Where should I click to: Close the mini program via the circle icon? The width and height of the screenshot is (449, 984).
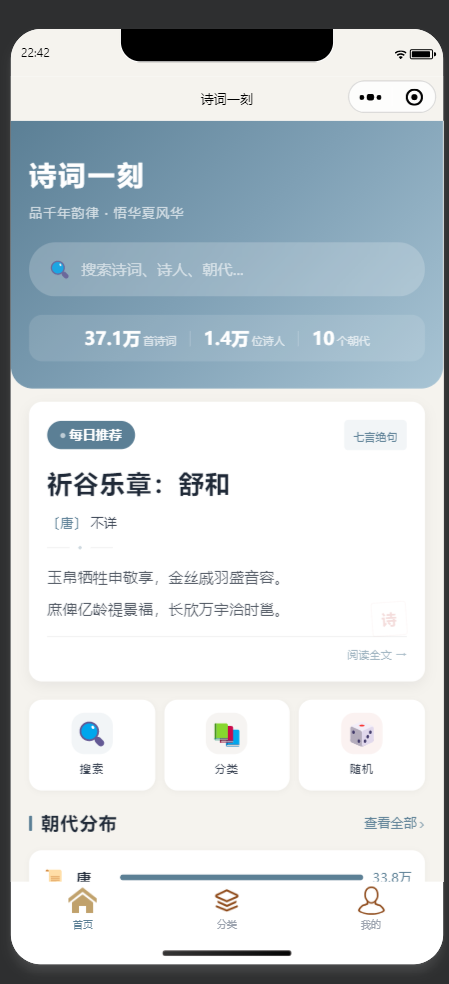pos(414,97)
